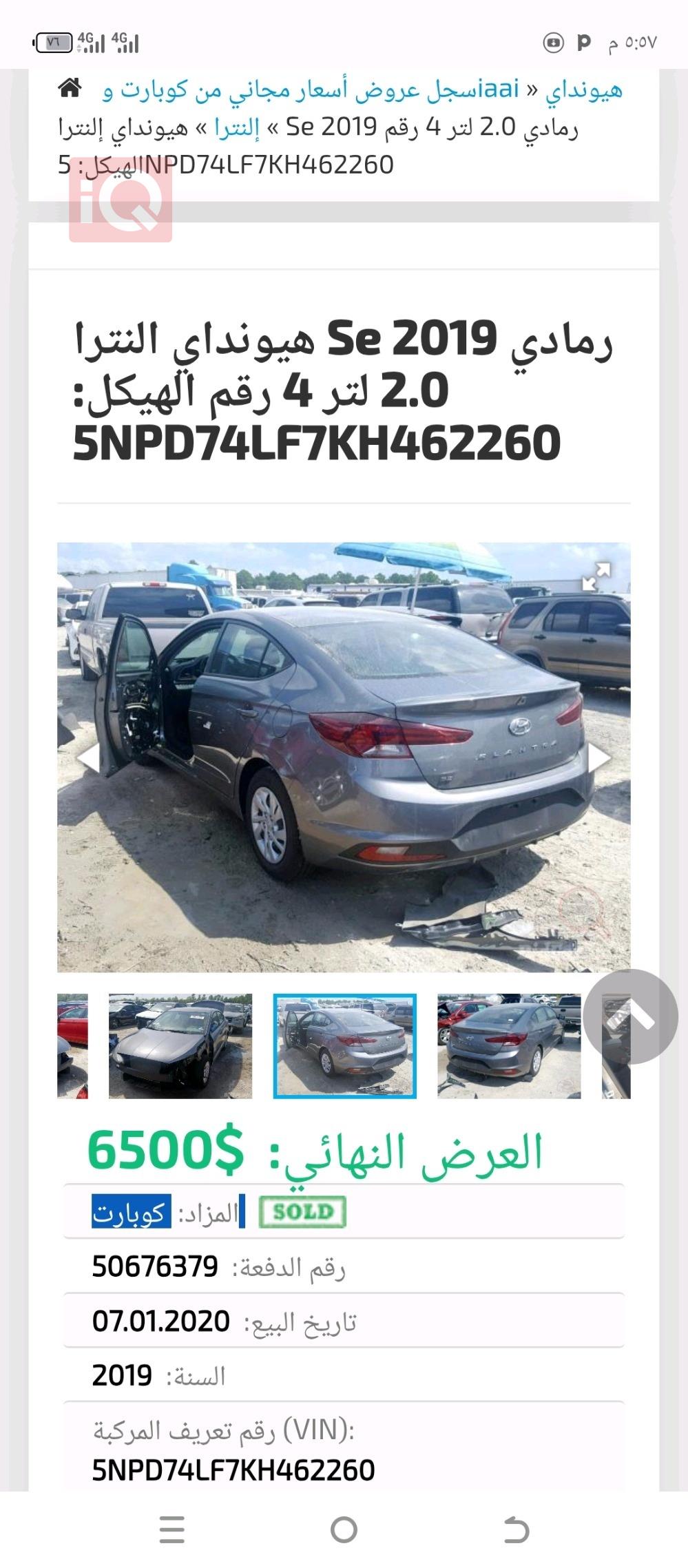Expand the car photo to fullscreen

pyautogui.click(x=596, y=576)
